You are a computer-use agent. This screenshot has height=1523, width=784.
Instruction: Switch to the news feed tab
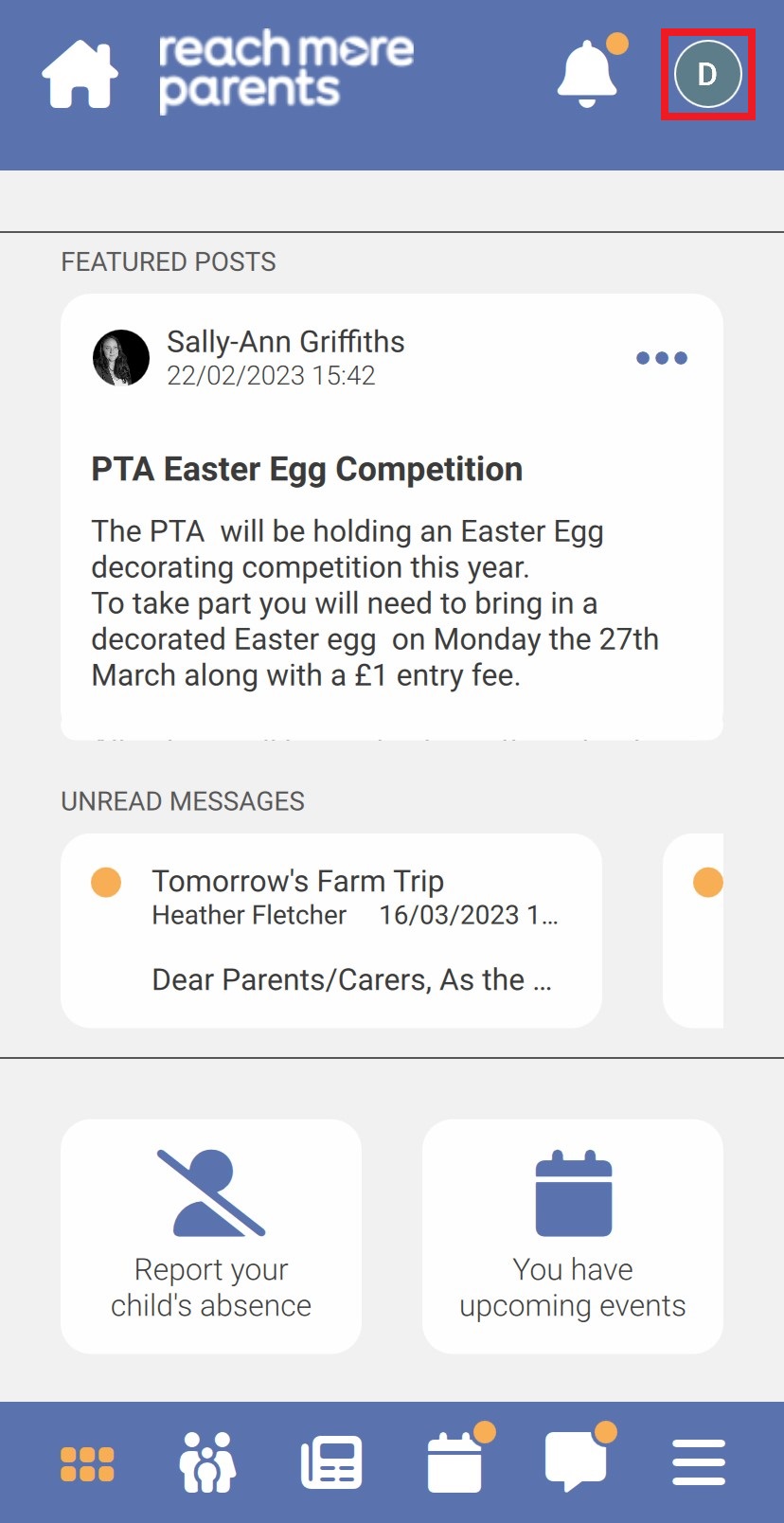(x=331, y=1463)
